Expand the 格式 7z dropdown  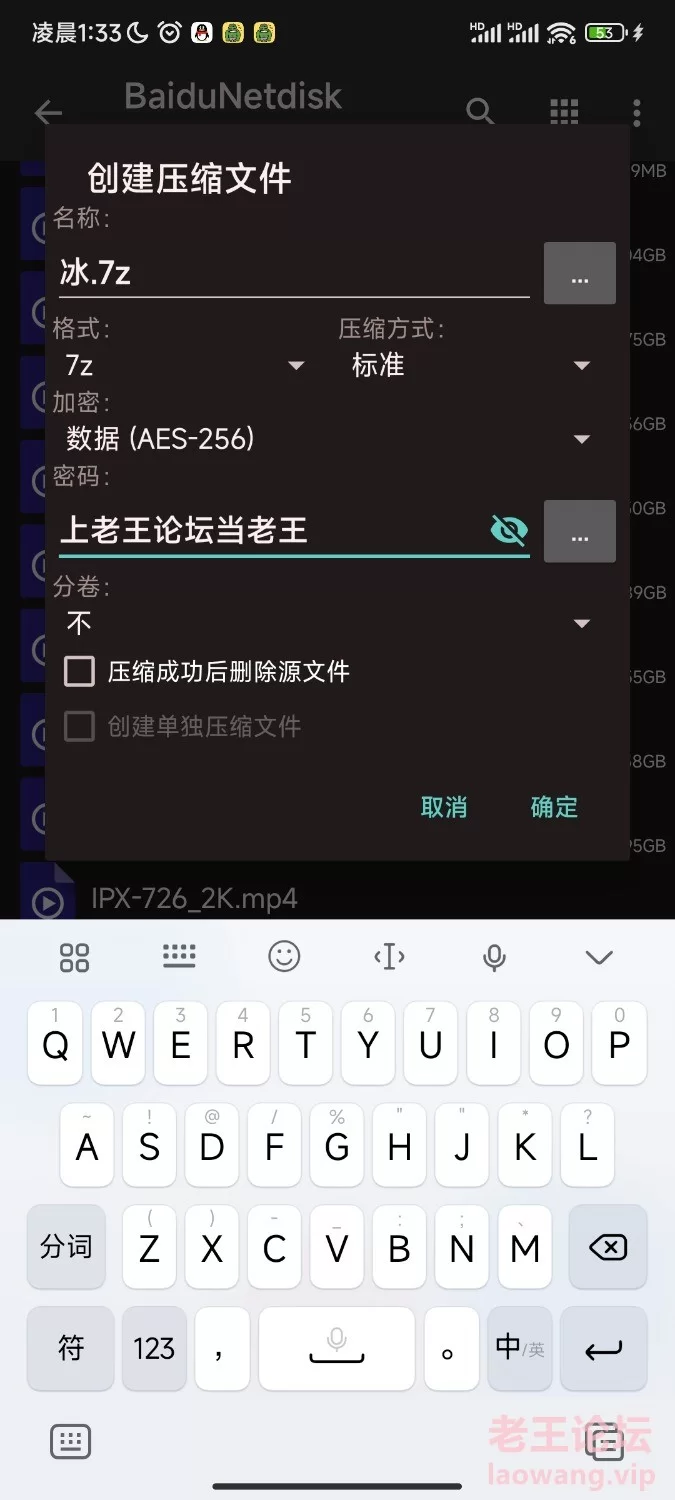point(185,366)
